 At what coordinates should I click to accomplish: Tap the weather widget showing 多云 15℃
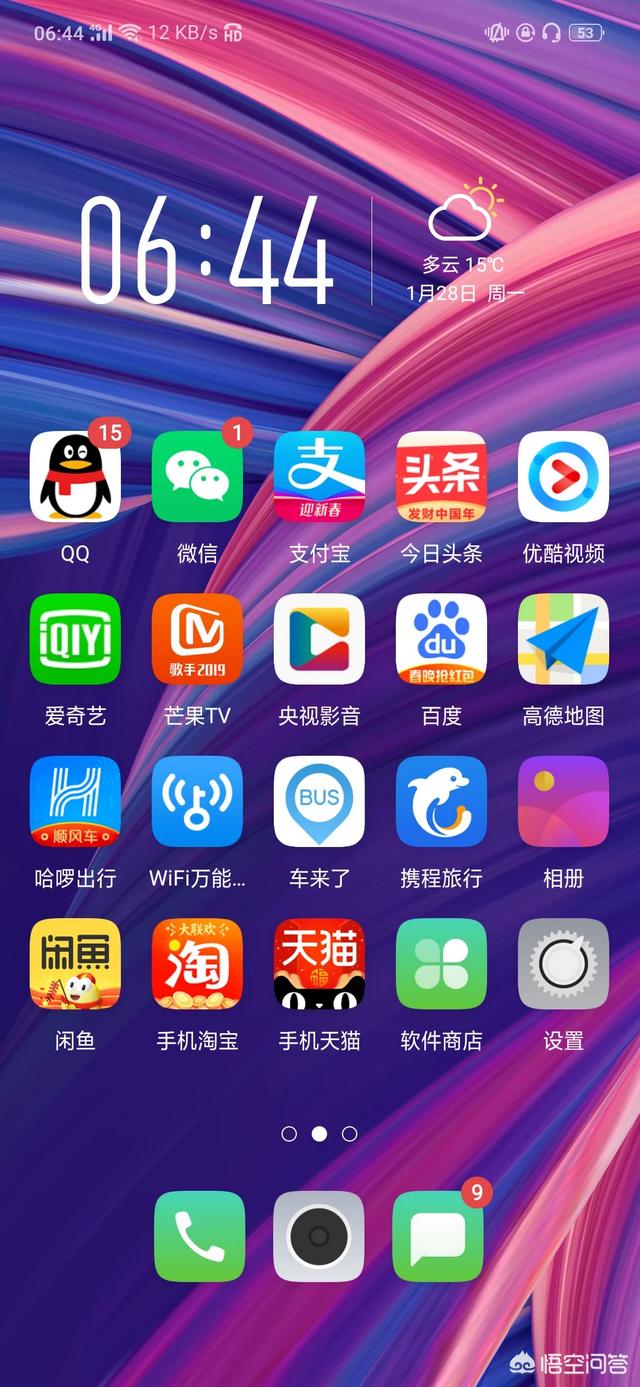tap(462, 240)
